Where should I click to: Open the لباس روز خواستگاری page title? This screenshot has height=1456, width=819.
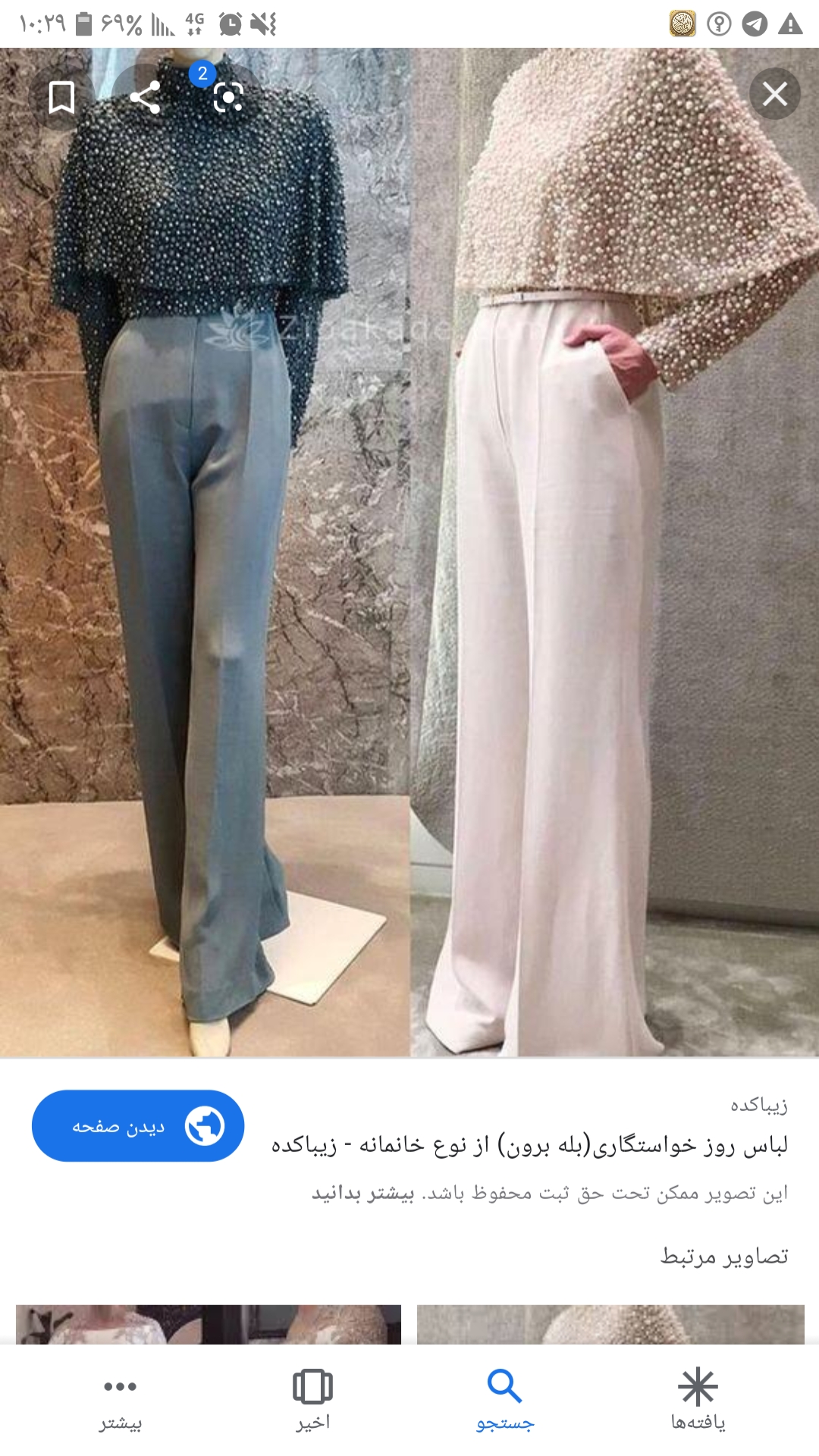[529, 1145]
